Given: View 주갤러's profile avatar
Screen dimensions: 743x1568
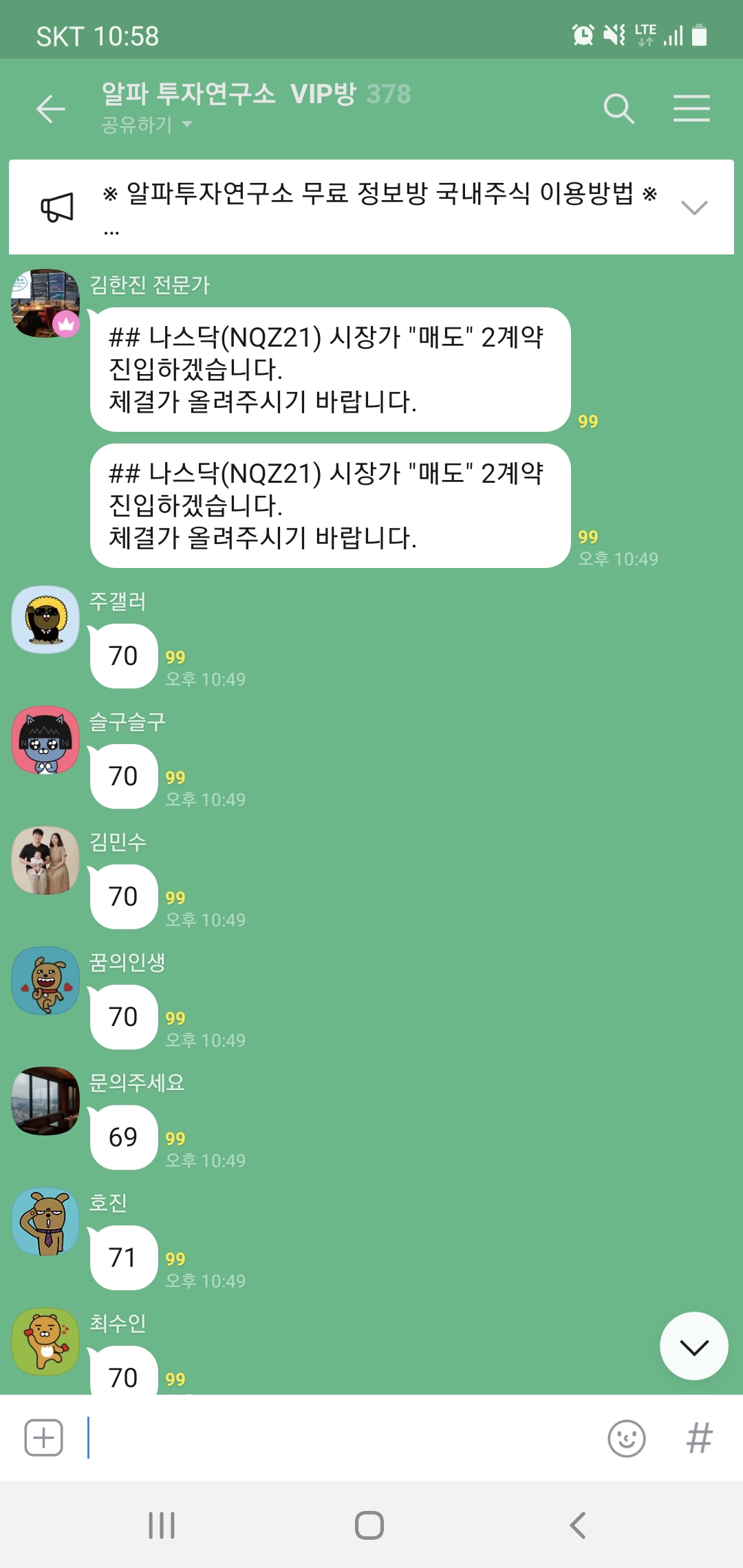Looking at the screenshot, I should (45, 620).
